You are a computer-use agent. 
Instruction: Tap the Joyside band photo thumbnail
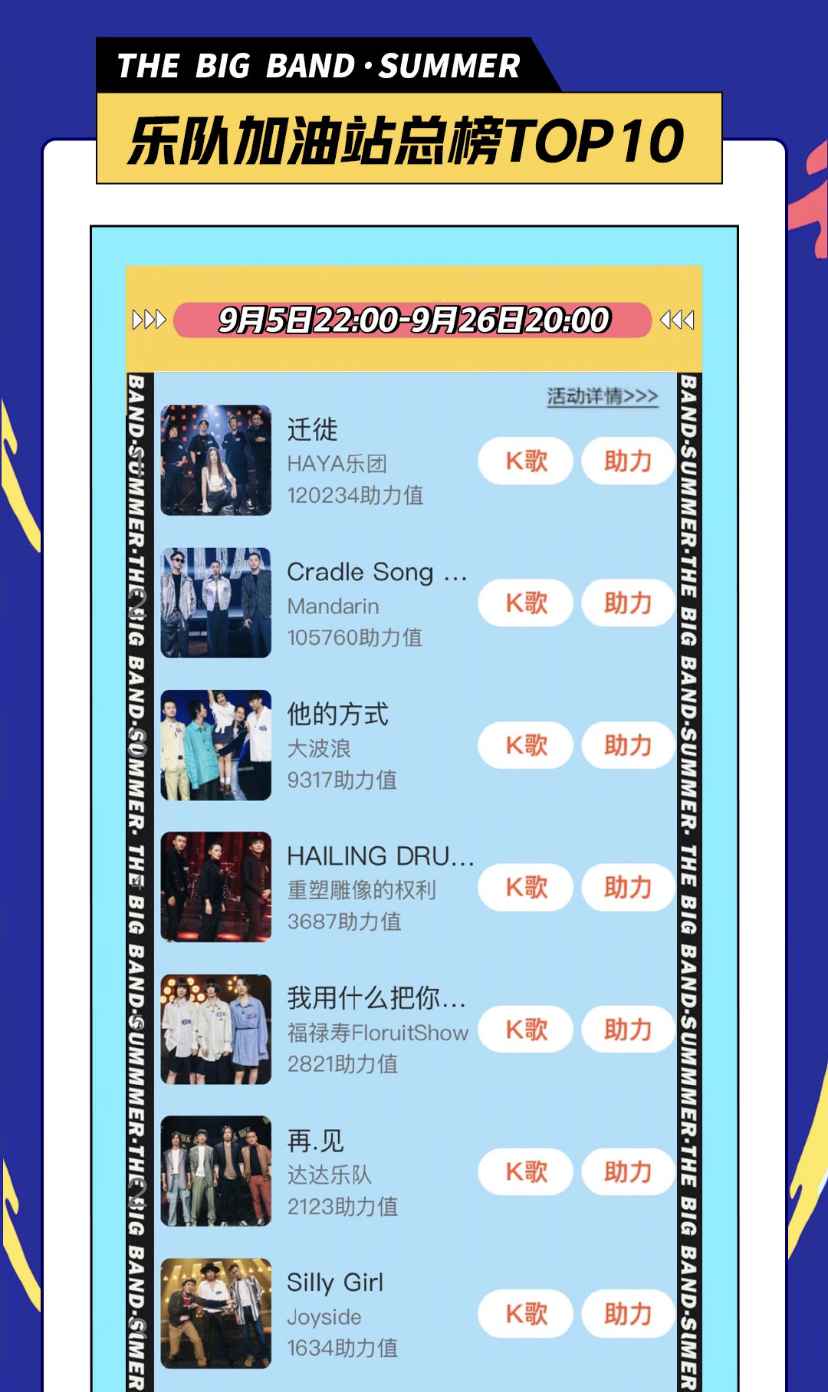coord(216,1314)
